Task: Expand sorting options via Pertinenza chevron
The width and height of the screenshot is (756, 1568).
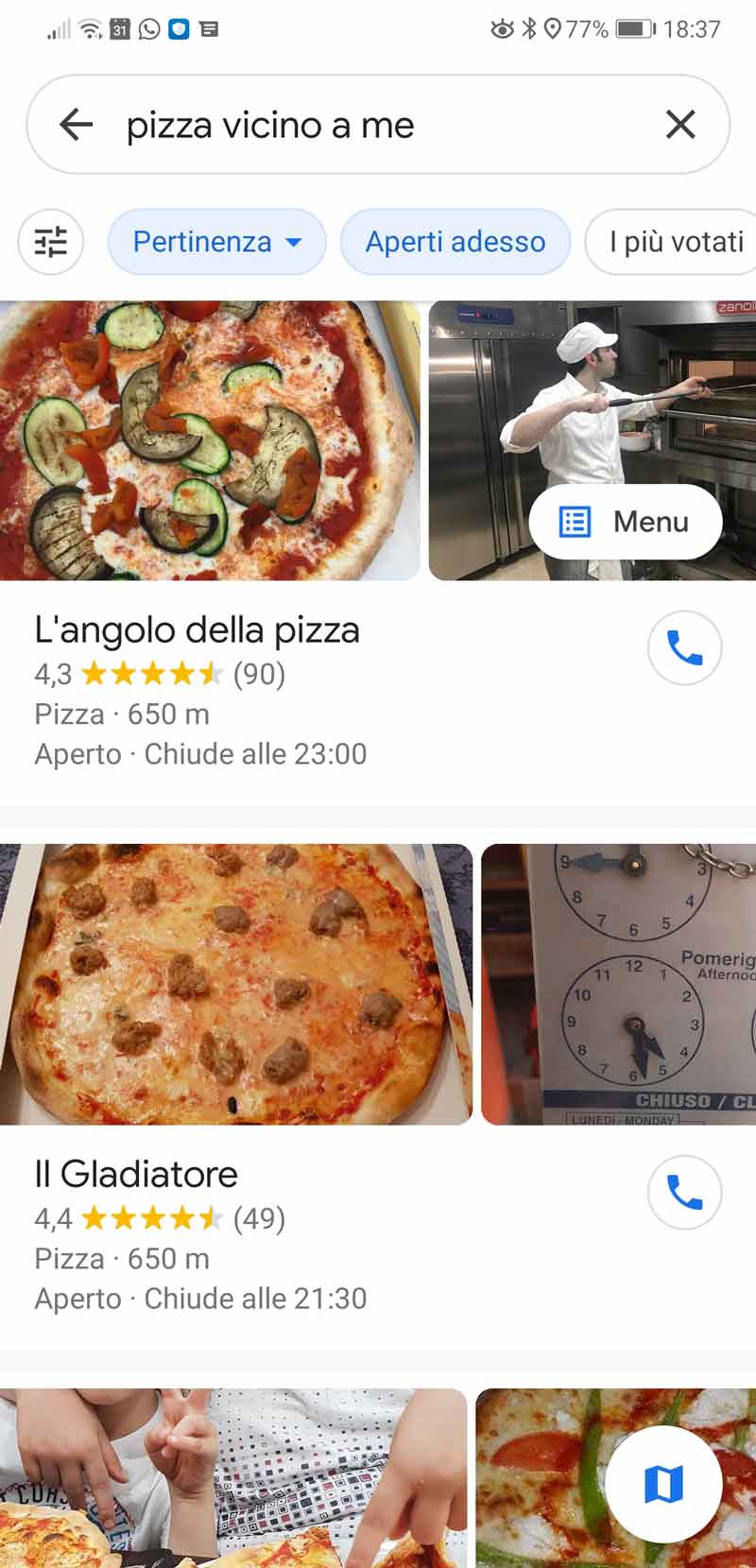Action: [x=292, y=242]
